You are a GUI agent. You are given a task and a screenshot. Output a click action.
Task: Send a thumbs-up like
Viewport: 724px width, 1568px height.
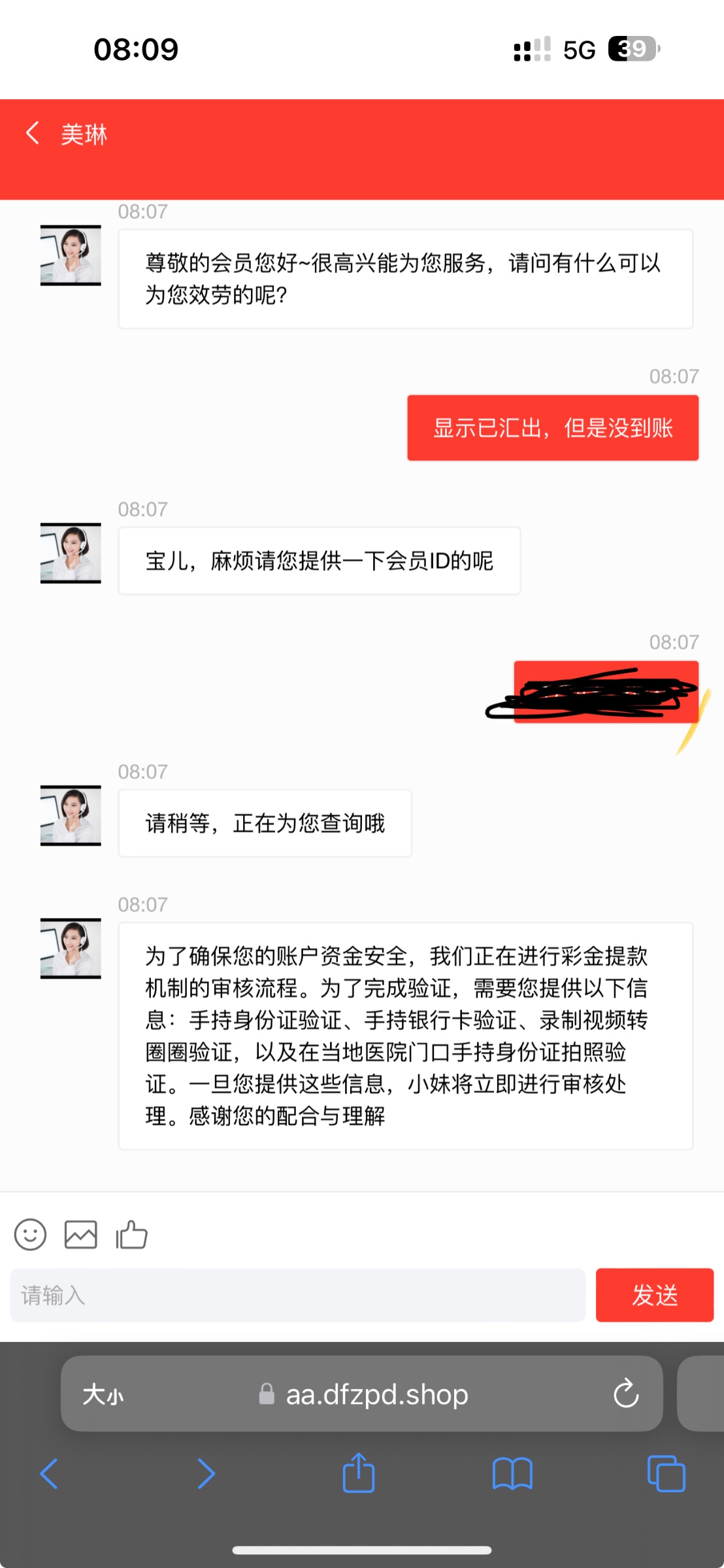click(131, 1234)
